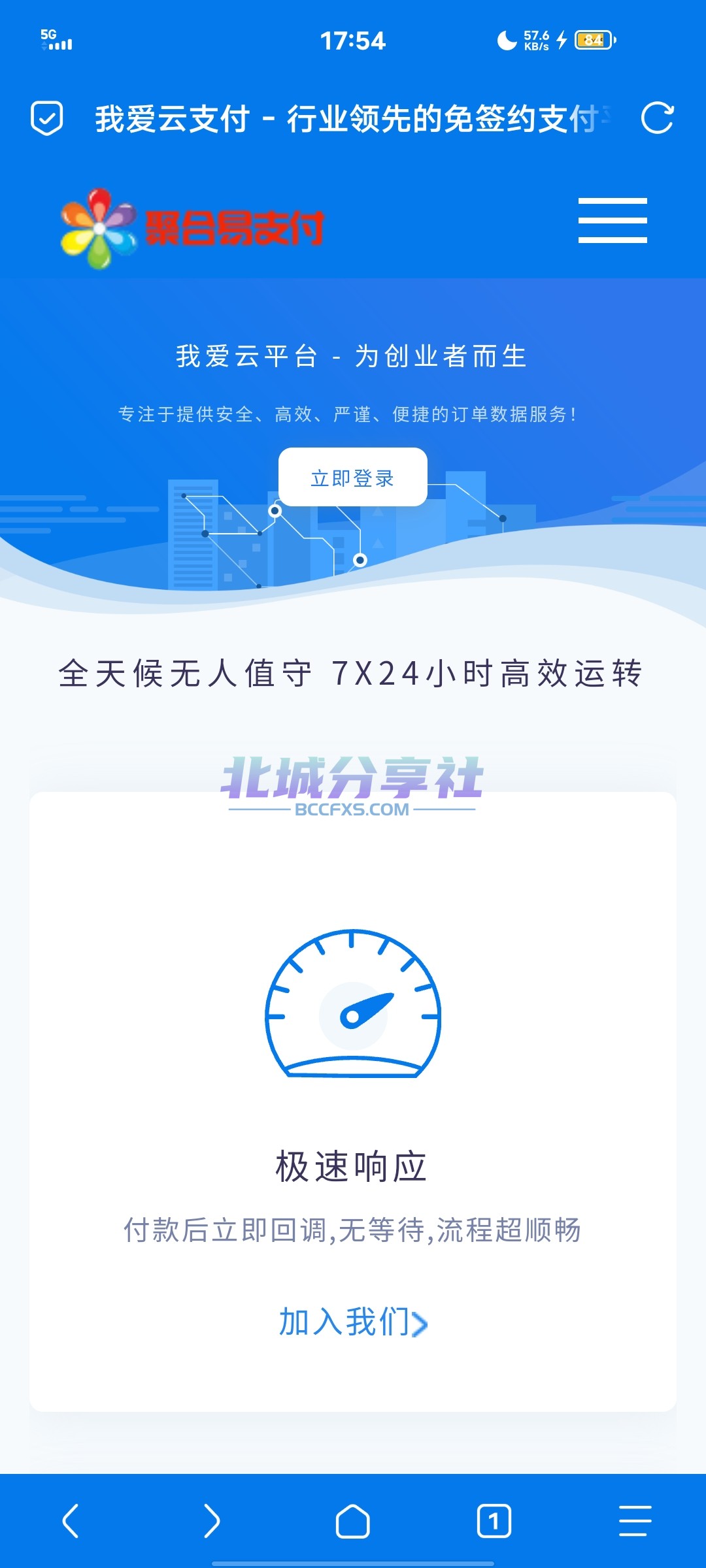Tap the 立即登录 button
Image resolution: width=706 pixels, height=1568 pixels.
(x=353, y=477)
